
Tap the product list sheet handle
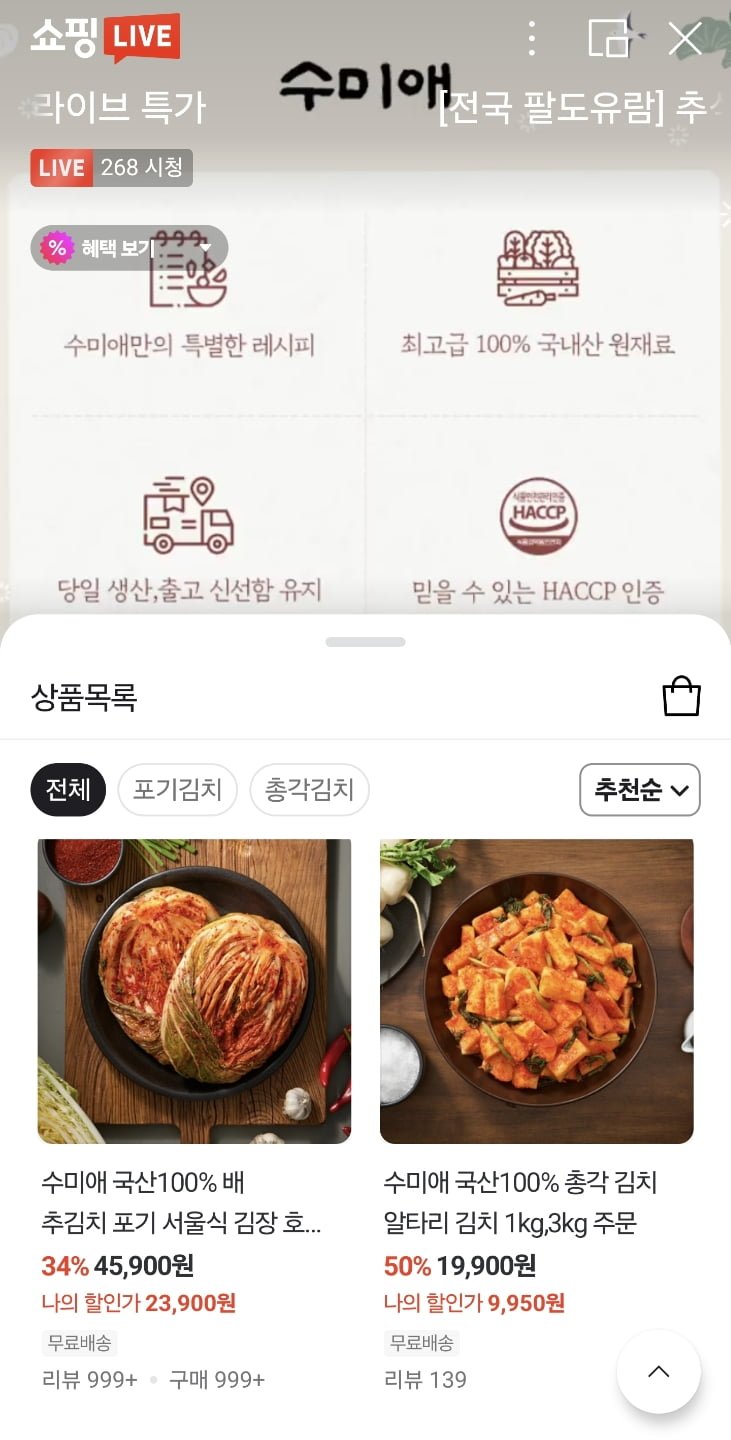[x=365, y=642]
